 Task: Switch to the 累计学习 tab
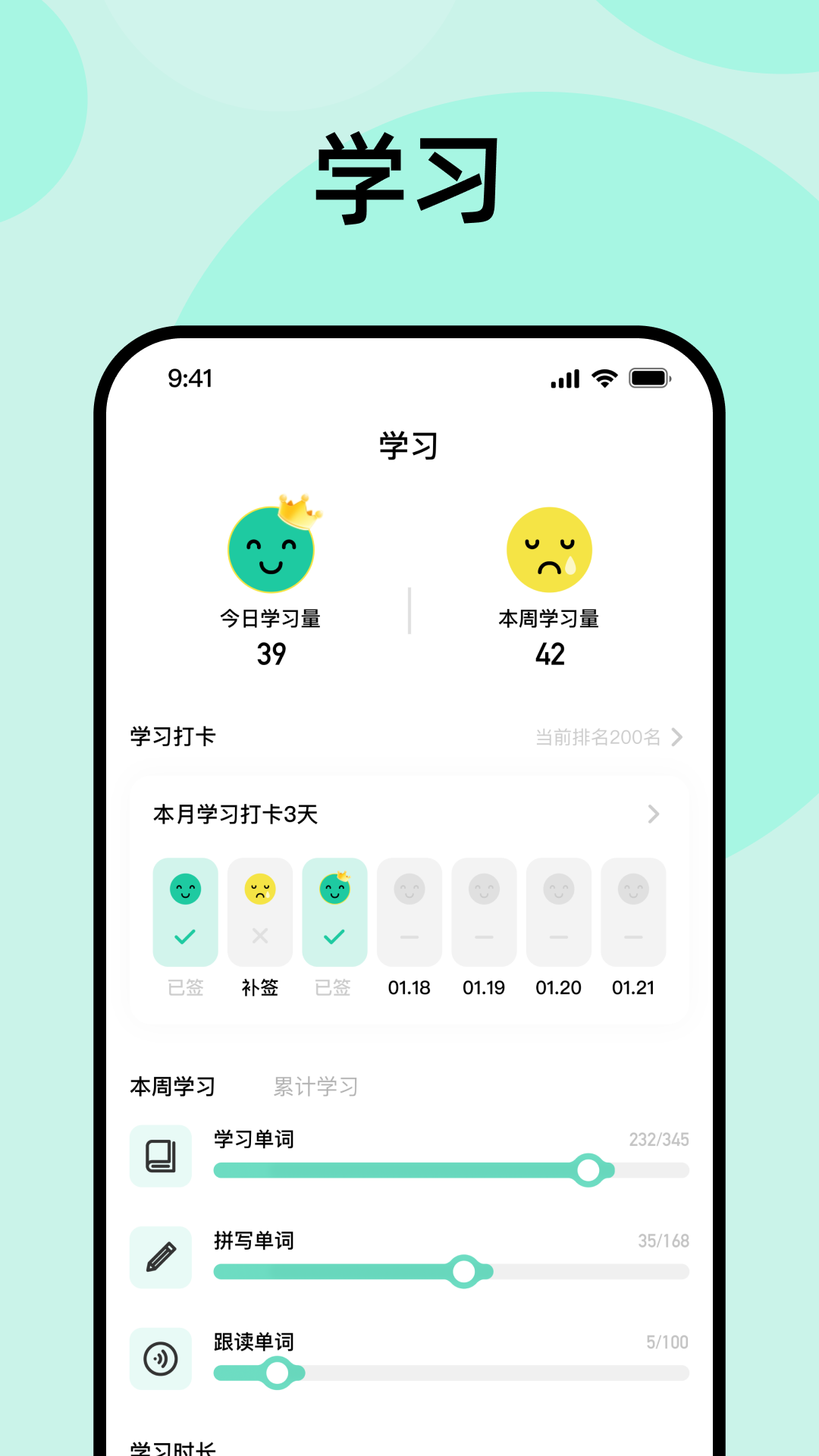click(316, 1086)
